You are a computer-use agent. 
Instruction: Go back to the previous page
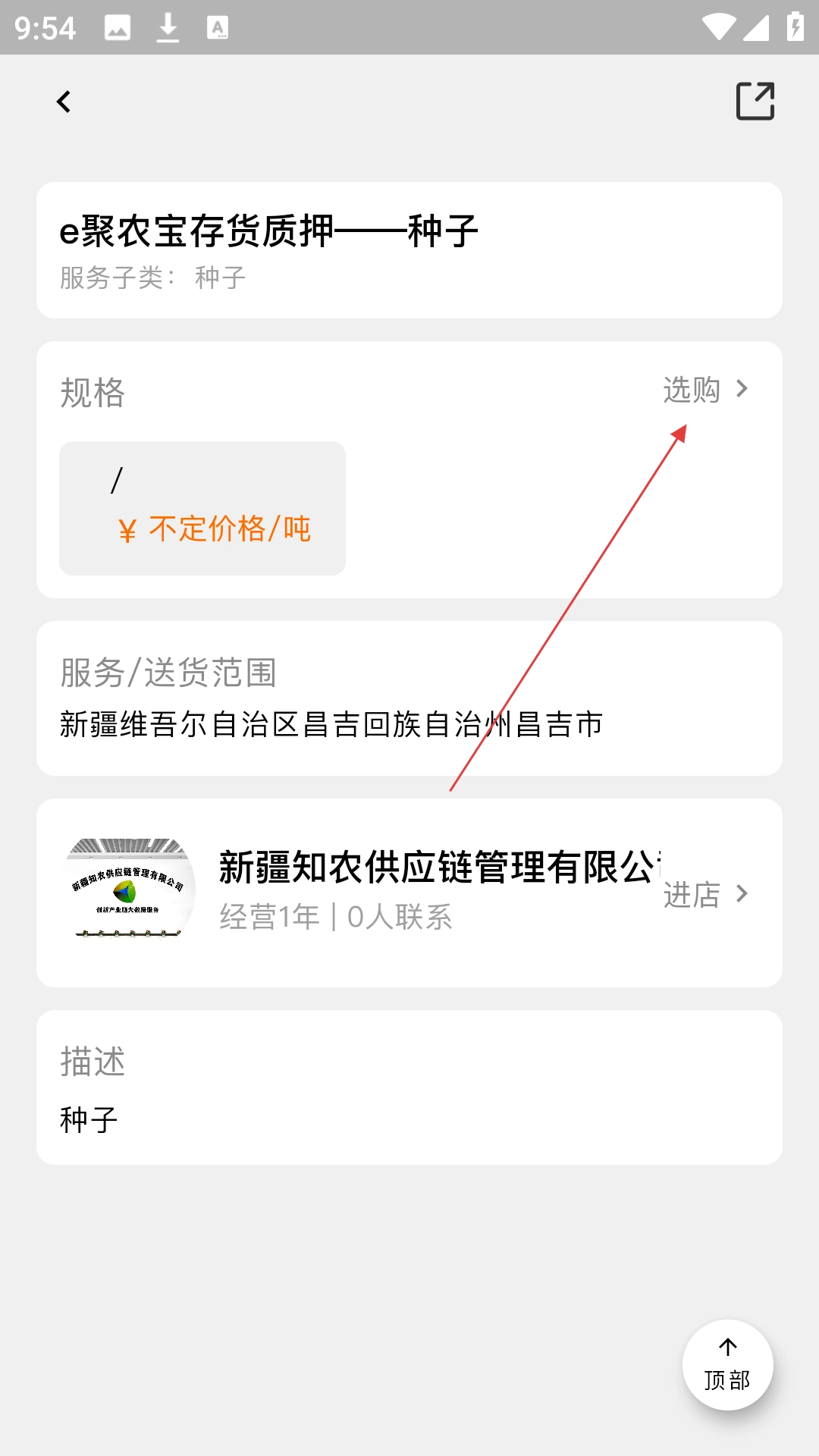click(64, 102)
